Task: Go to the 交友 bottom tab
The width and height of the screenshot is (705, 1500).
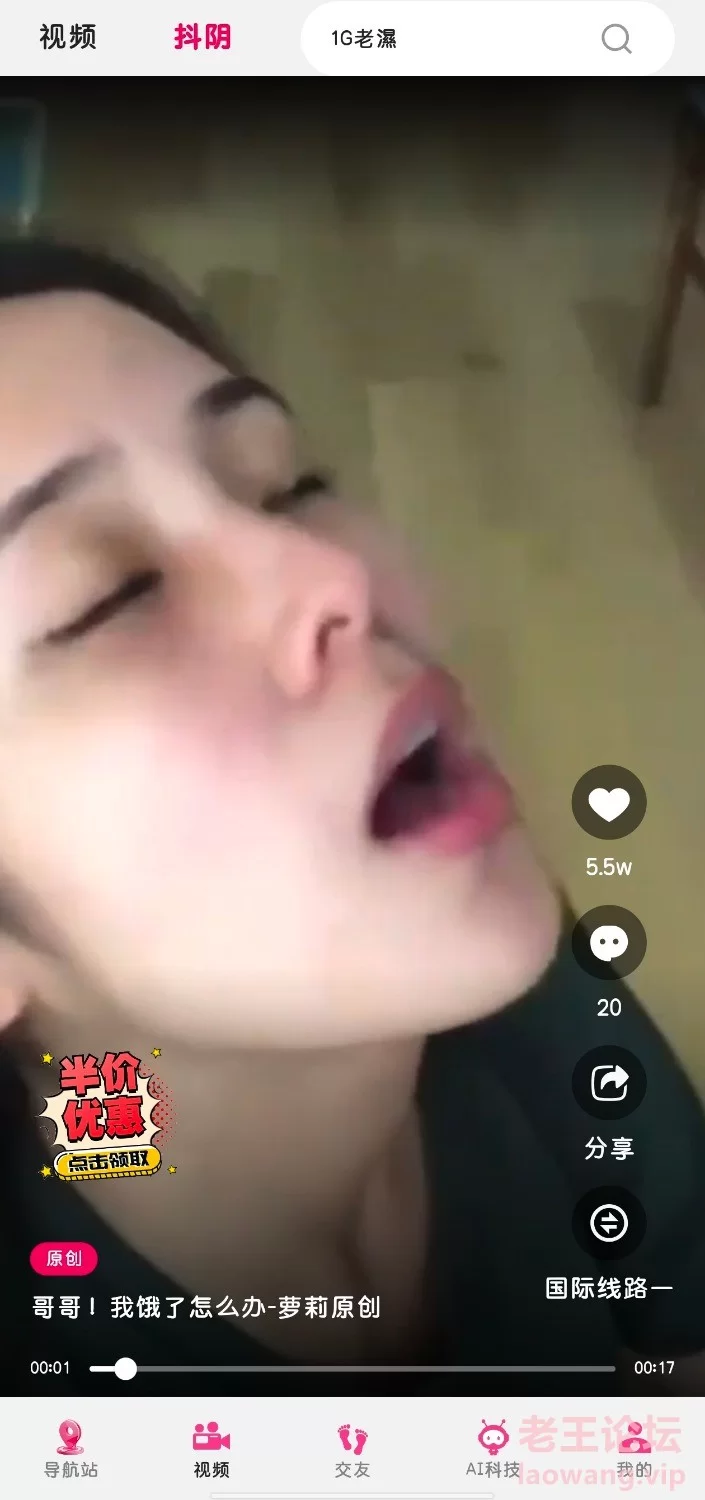Action: point(352,1450)
